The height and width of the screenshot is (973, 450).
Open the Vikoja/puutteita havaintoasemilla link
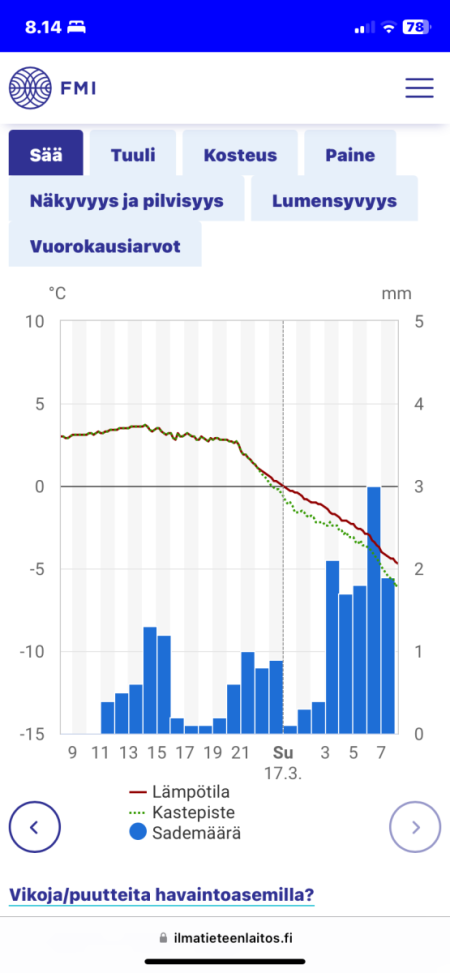coord(161,895)
